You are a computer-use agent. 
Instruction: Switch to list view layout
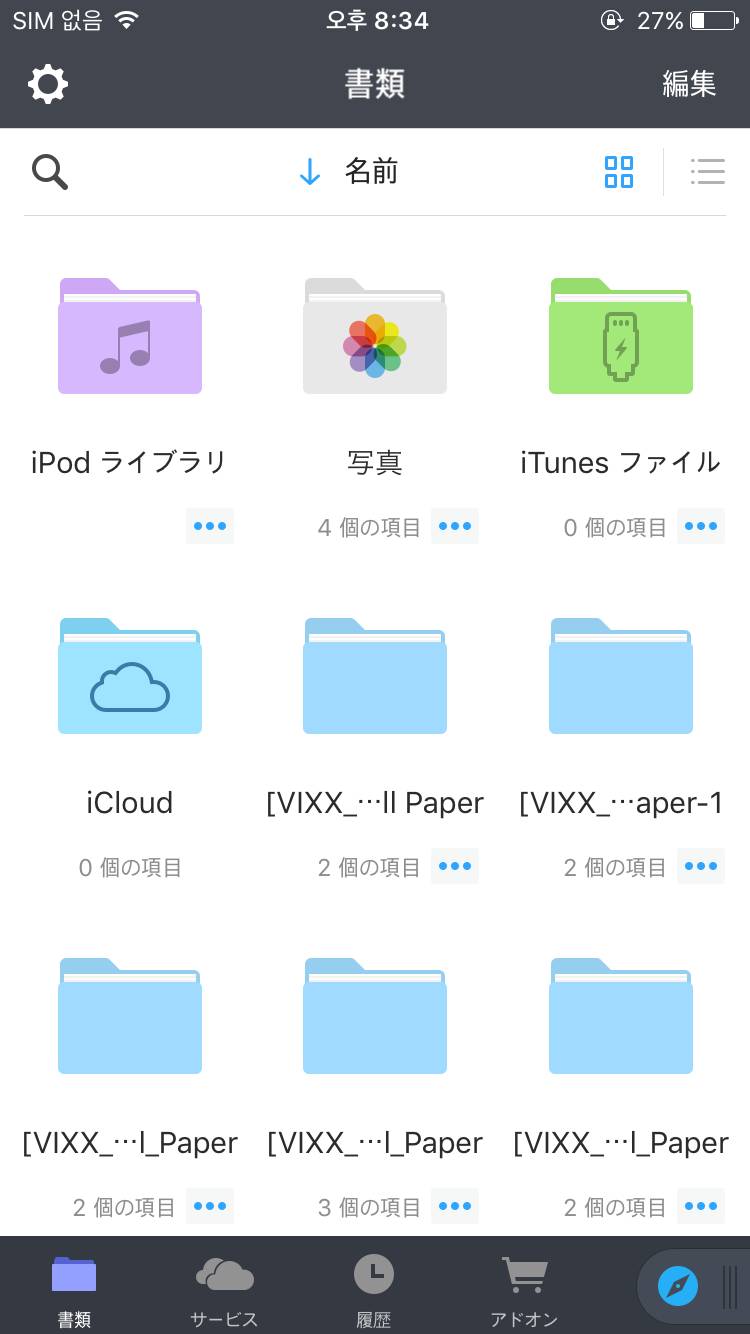(707, 172)
